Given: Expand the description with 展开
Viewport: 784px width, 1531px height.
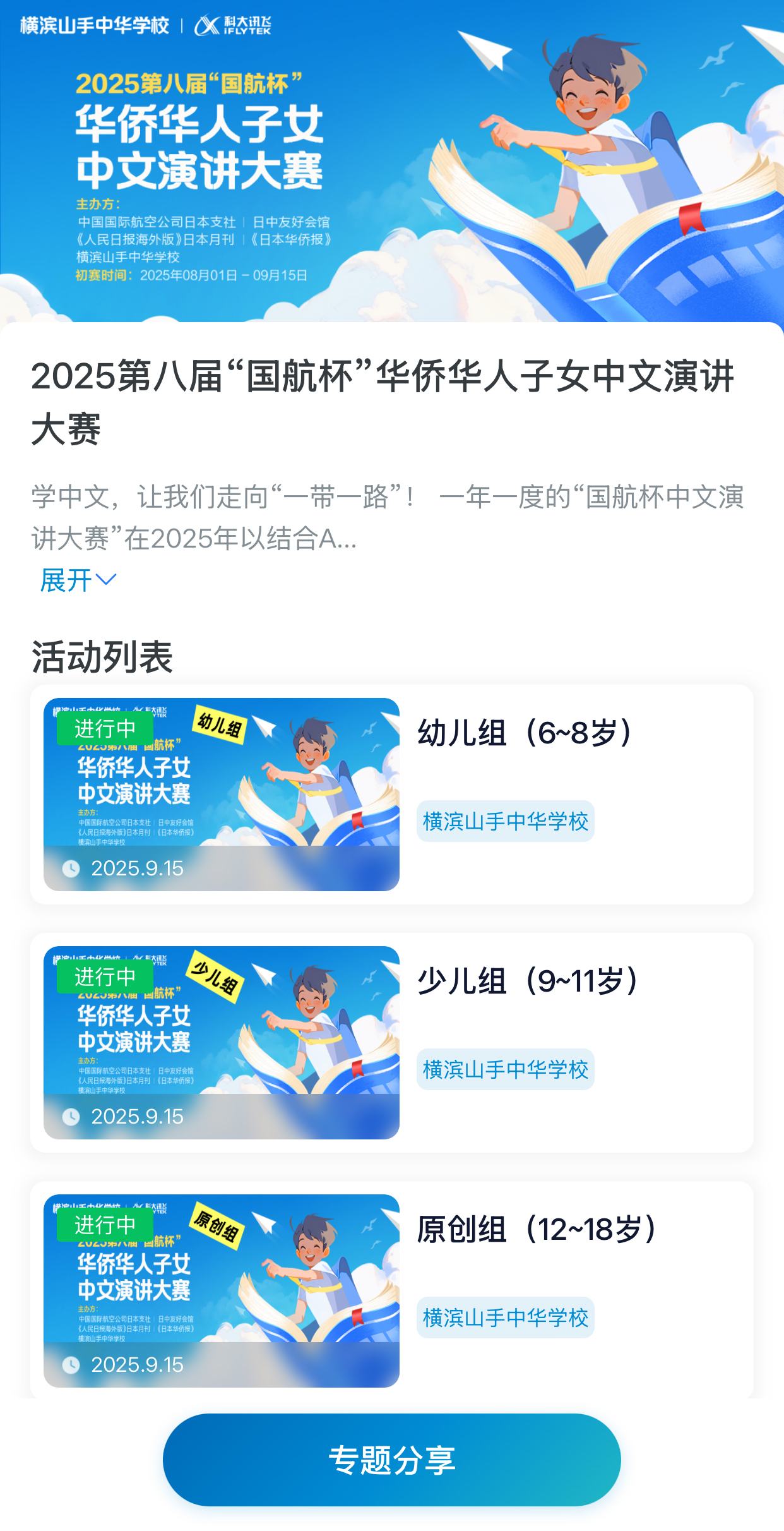Looking at the screenshot, I should click(x=78, y=580).
